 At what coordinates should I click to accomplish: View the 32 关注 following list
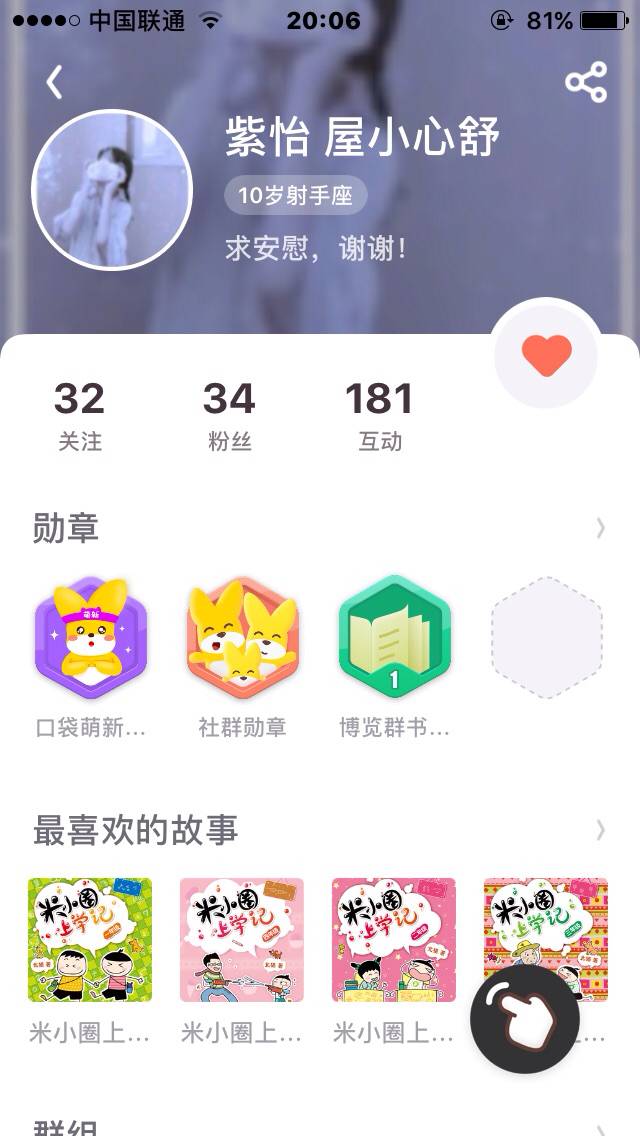tap(79, 415)
